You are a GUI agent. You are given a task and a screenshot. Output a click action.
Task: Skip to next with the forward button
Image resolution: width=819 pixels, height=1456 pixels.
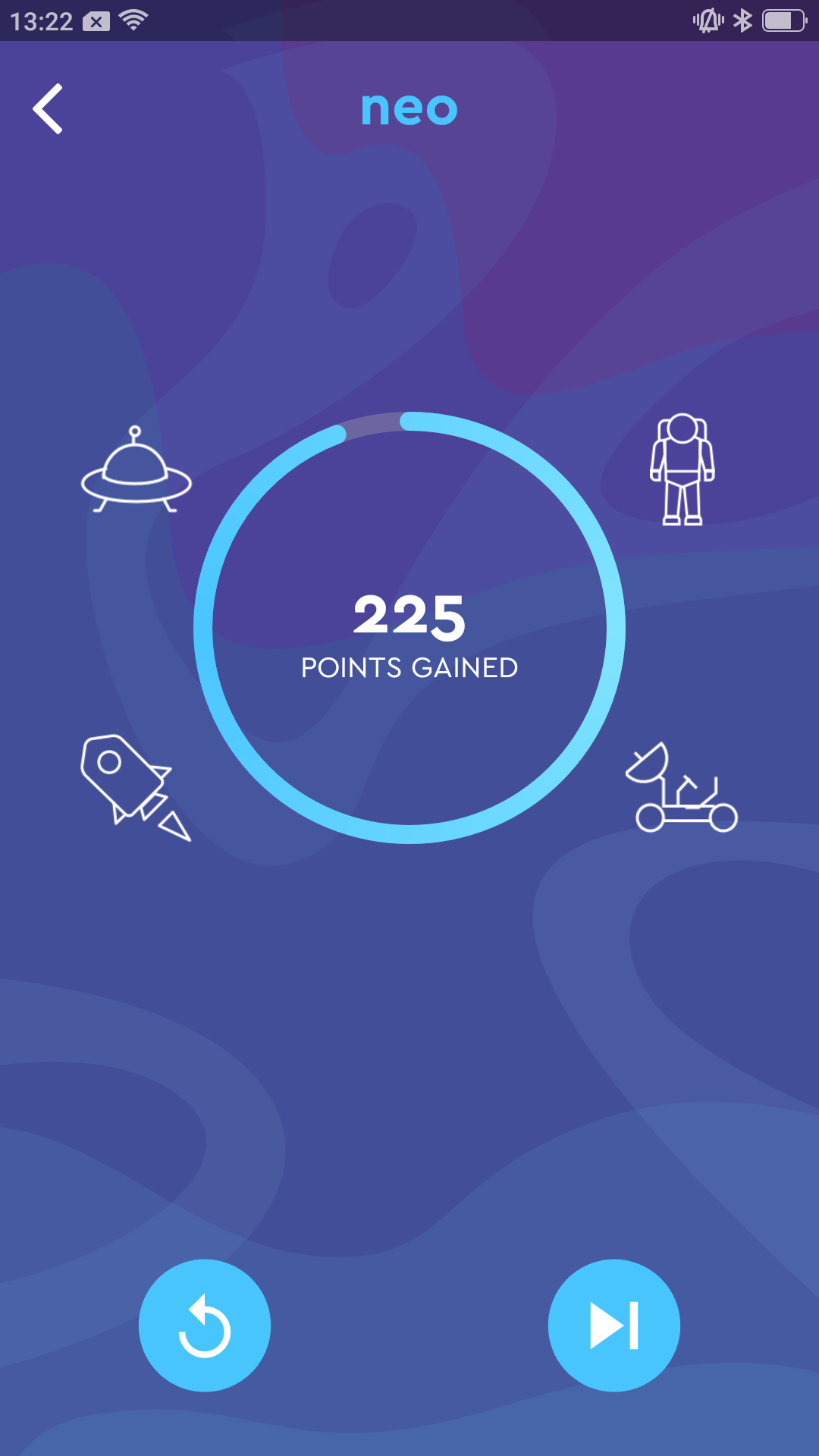click(613, 1325)
